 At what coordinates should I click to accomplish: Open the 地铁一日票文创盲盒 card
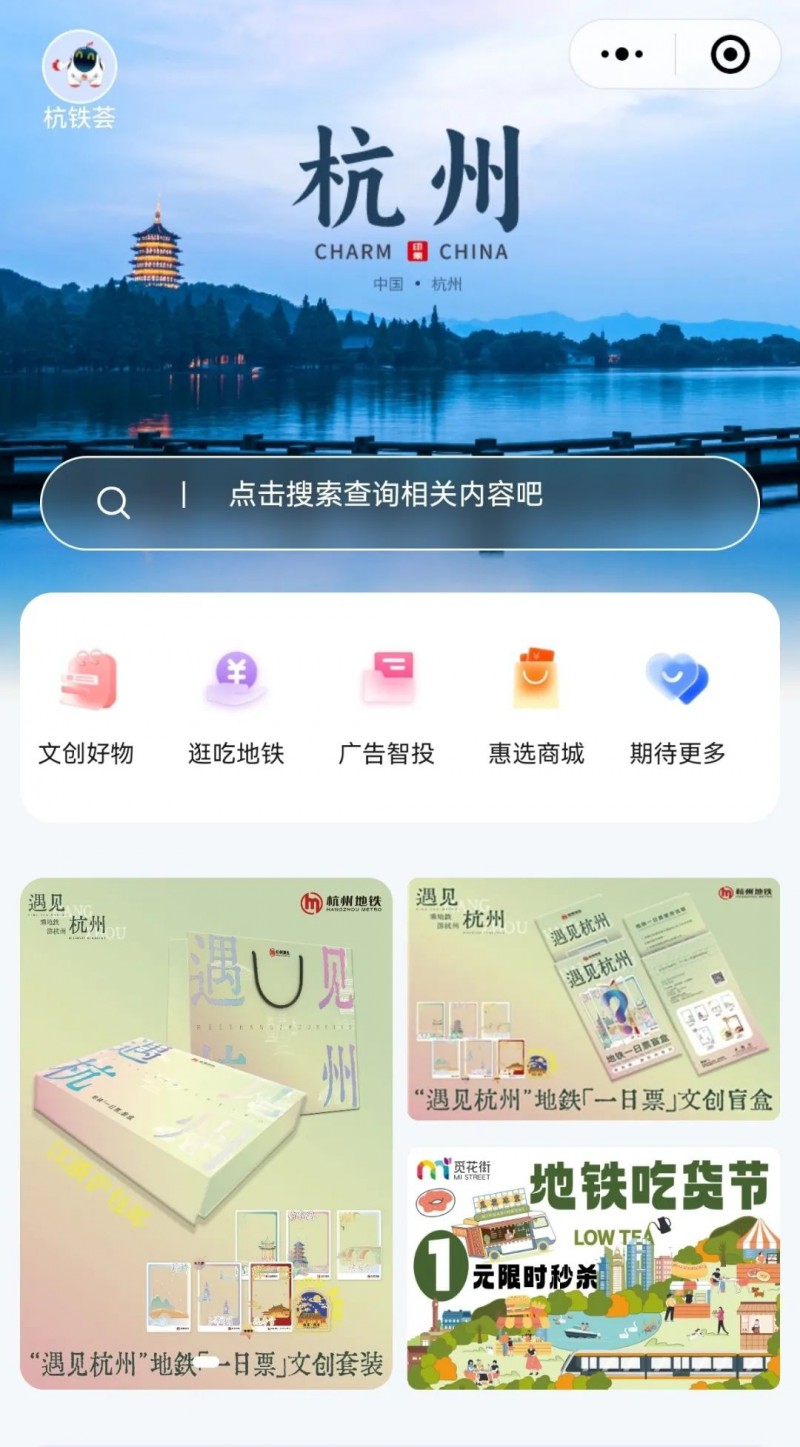(593, 998)
